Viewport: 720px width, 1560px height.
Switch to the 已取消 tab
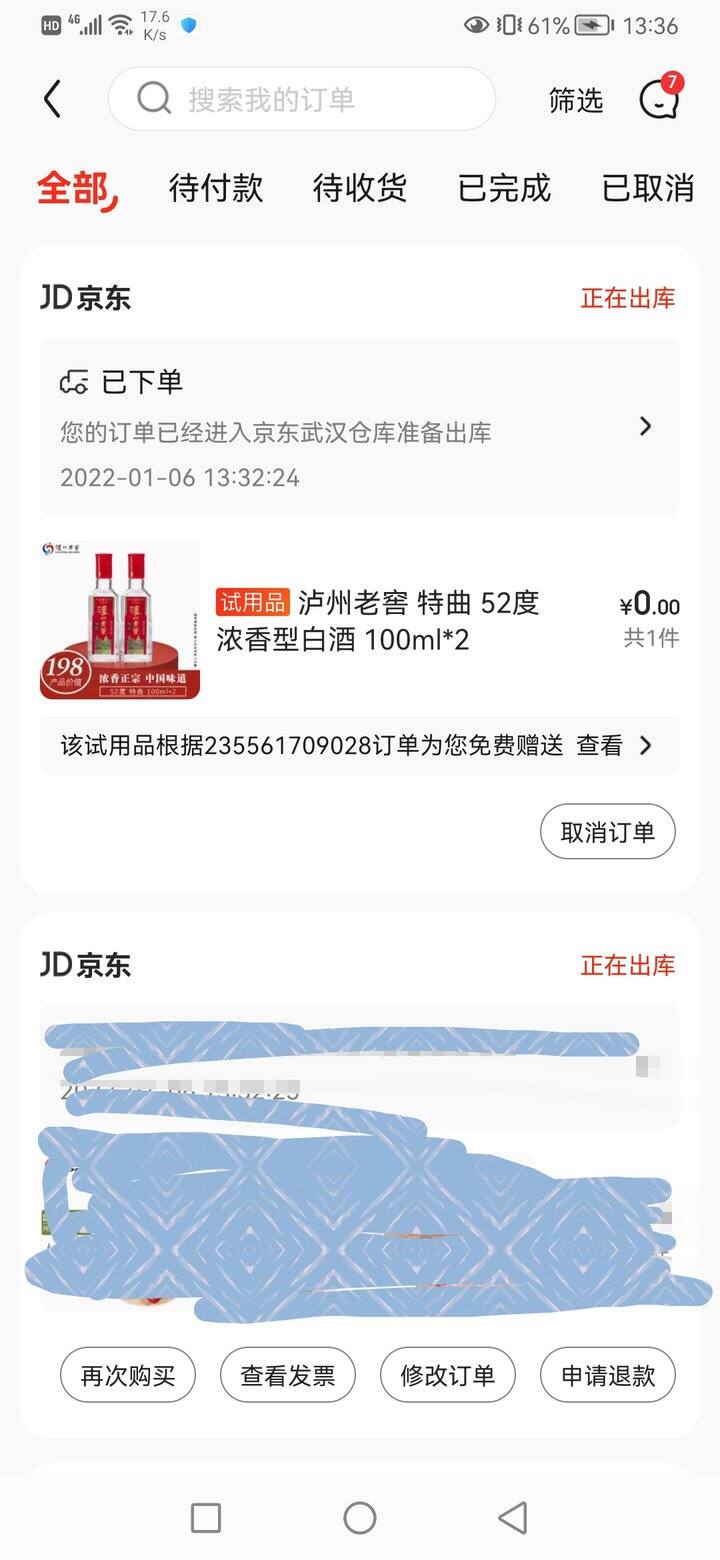click(x=648, y=187)
